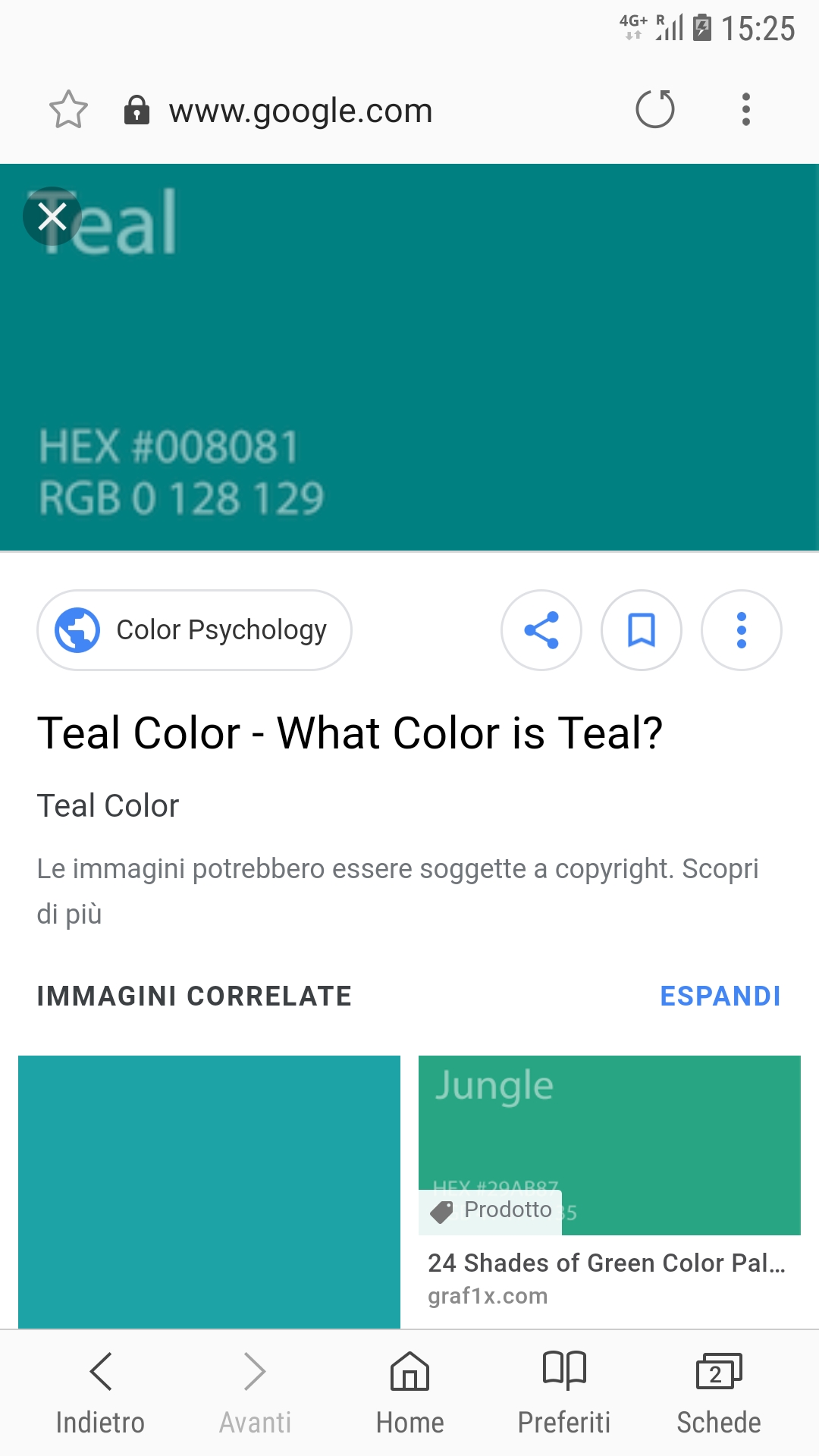Share this Teal image
Viewport: 819px width, 1456px height.
pyautogui.click(x=541, y=630)
